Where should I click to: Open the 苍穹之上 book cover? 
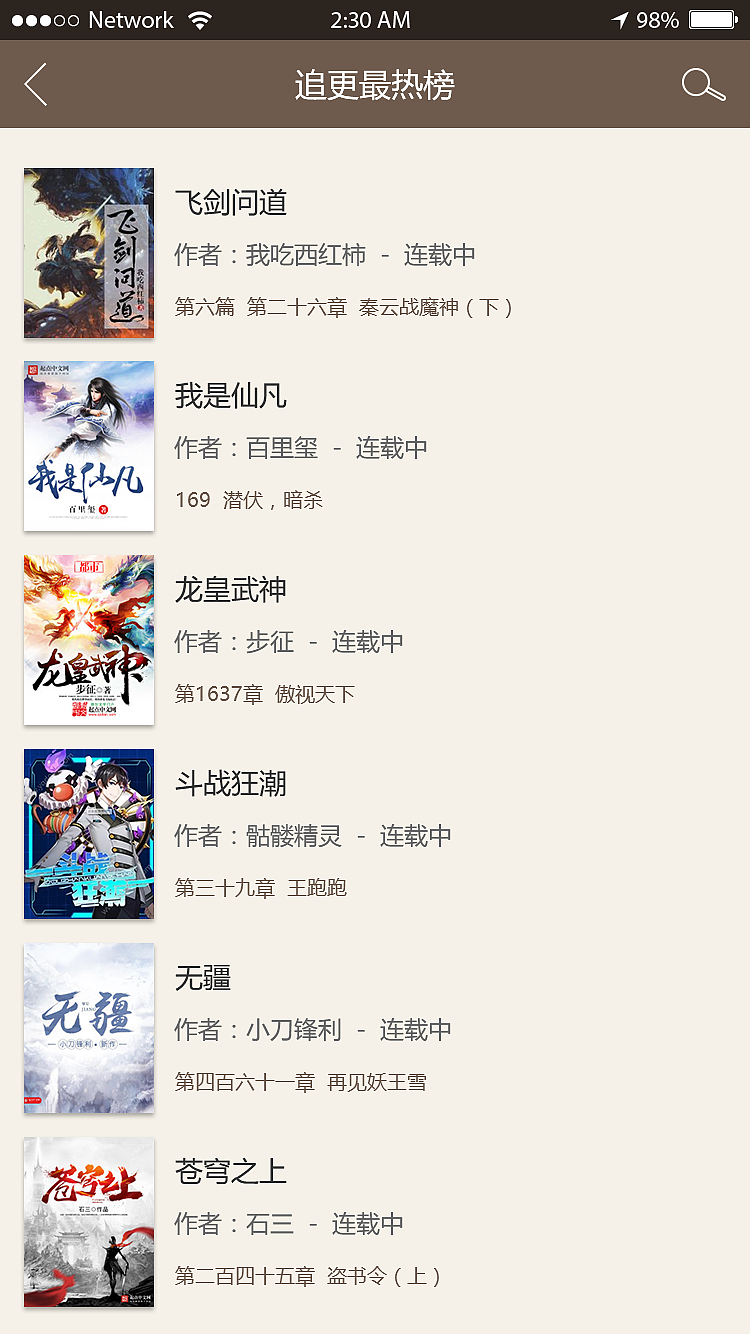pos(88,1222)
